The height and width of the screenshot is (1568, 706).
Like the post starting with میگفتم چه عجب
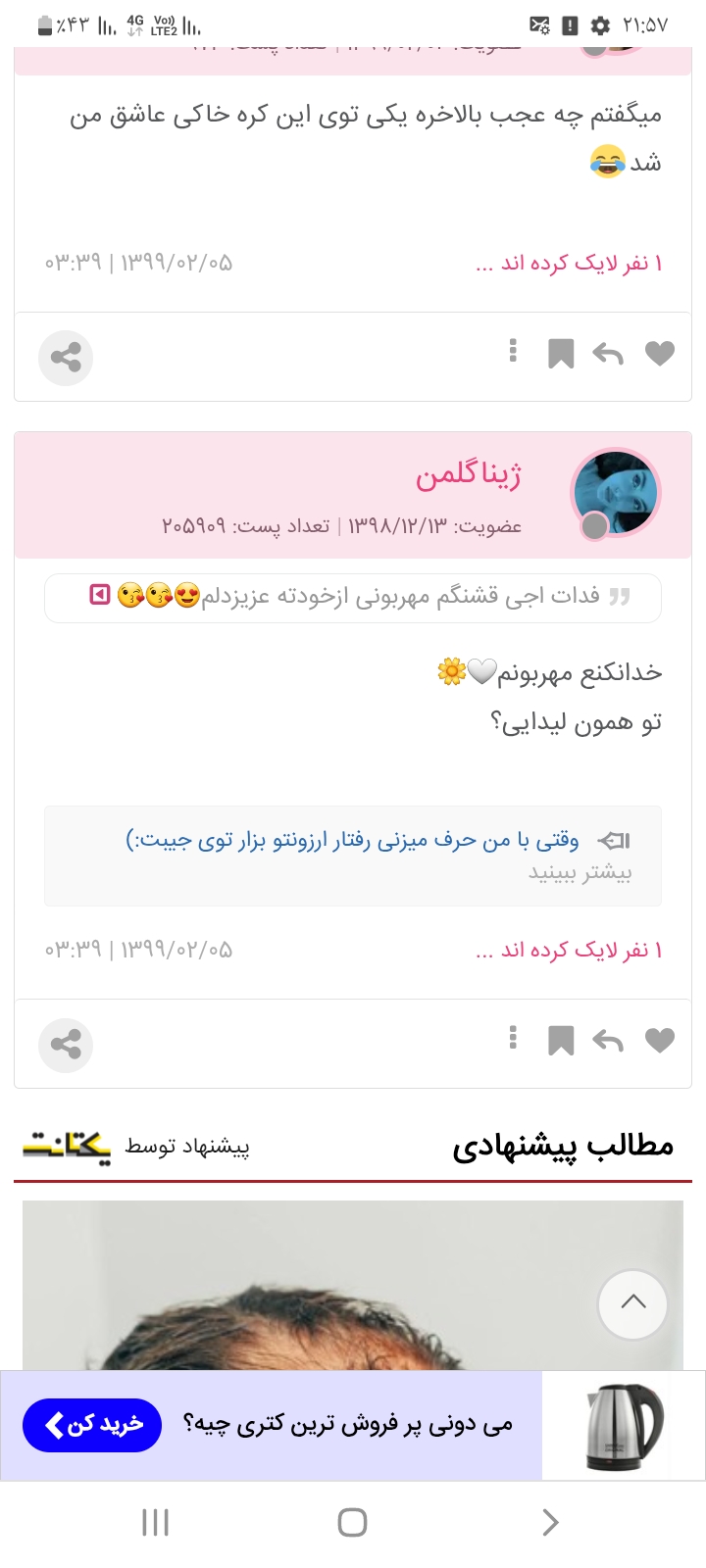click(660, 353)
